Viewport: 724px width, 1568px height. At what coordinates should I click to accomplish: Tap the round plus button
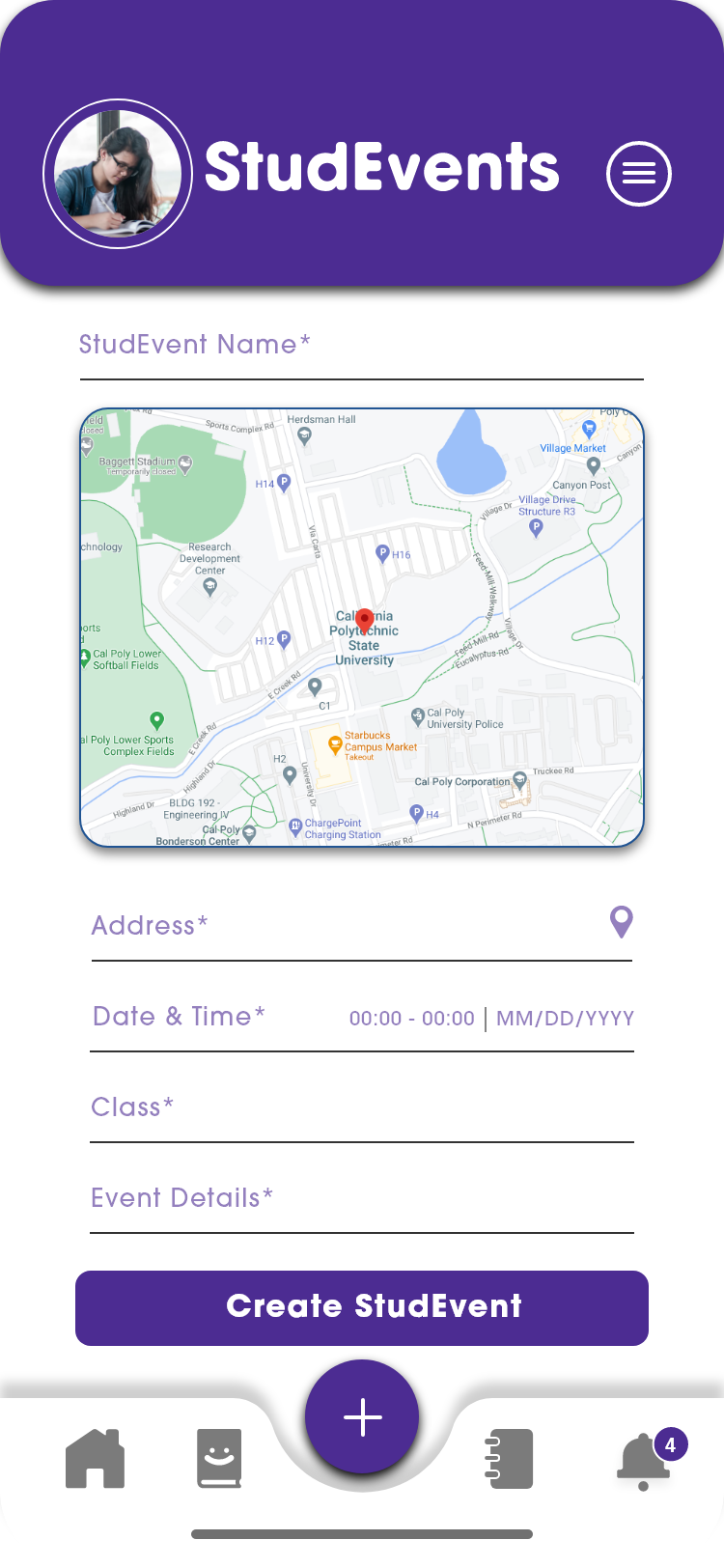coord(362,1416)
